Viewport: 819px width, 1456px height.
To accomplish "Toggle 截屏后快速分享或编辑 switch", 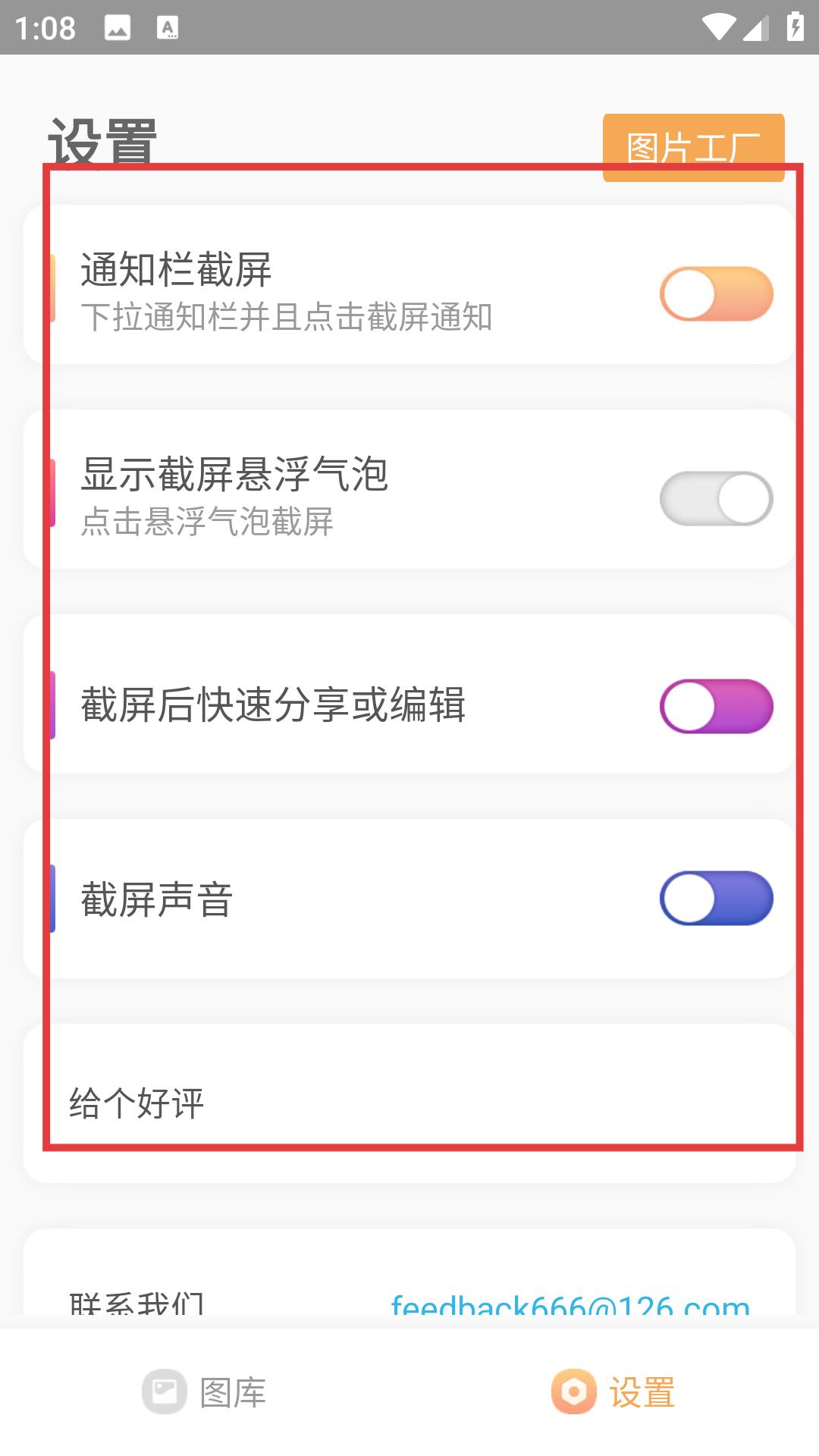I will [716, 706].
